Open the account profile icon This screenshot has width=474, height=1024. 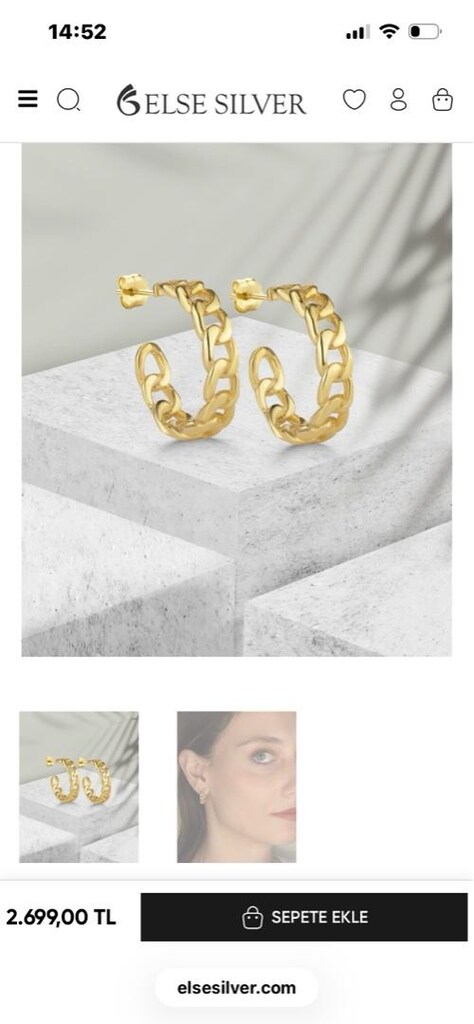pyautogui.click(x=398, y=100)
